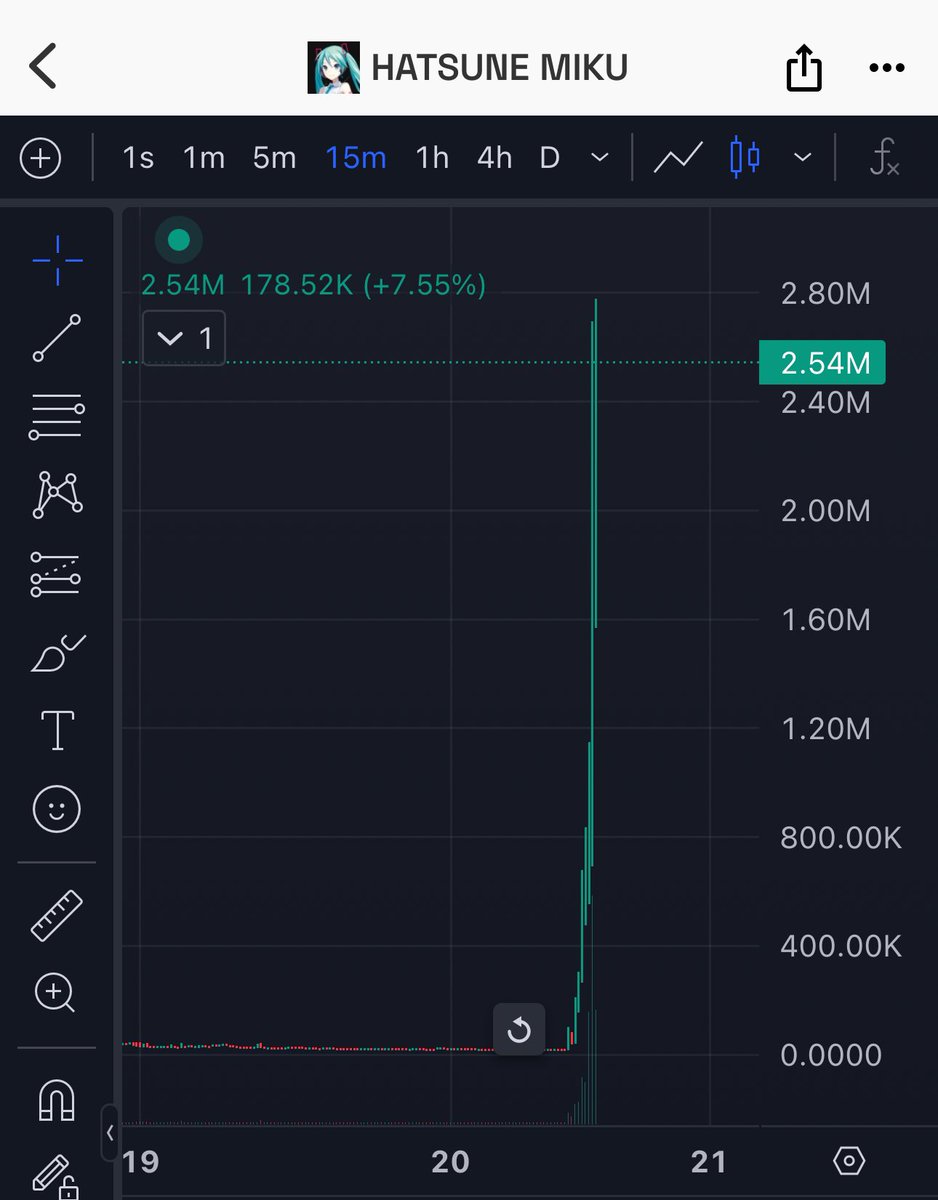Open the emoji sticker tool
This screenshot has width=938, height=1200.
57,808
